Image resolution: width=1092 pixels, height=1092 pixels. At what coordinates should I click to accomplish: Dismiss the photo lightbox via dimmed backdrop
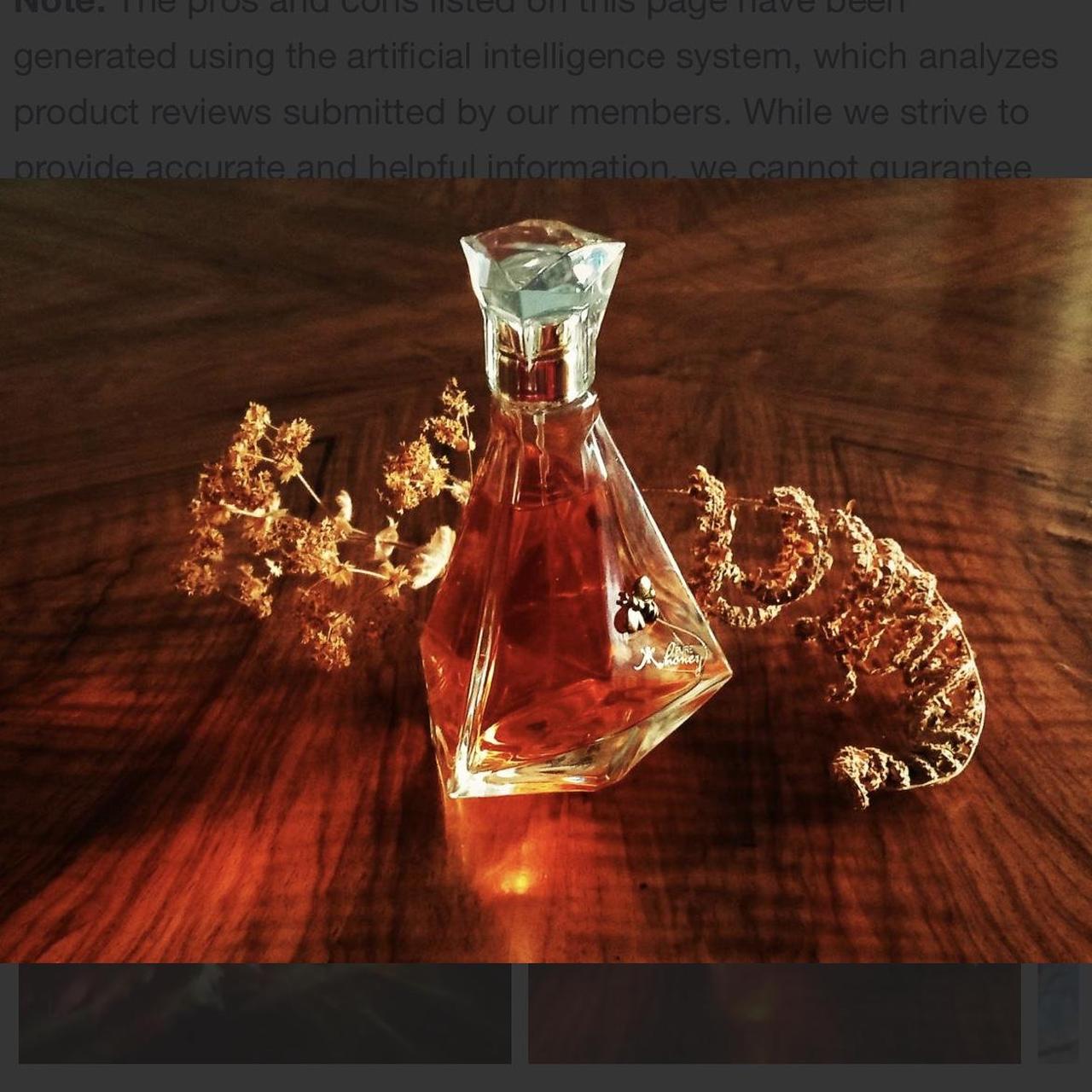pyautogui.click(x=546, y=85)
